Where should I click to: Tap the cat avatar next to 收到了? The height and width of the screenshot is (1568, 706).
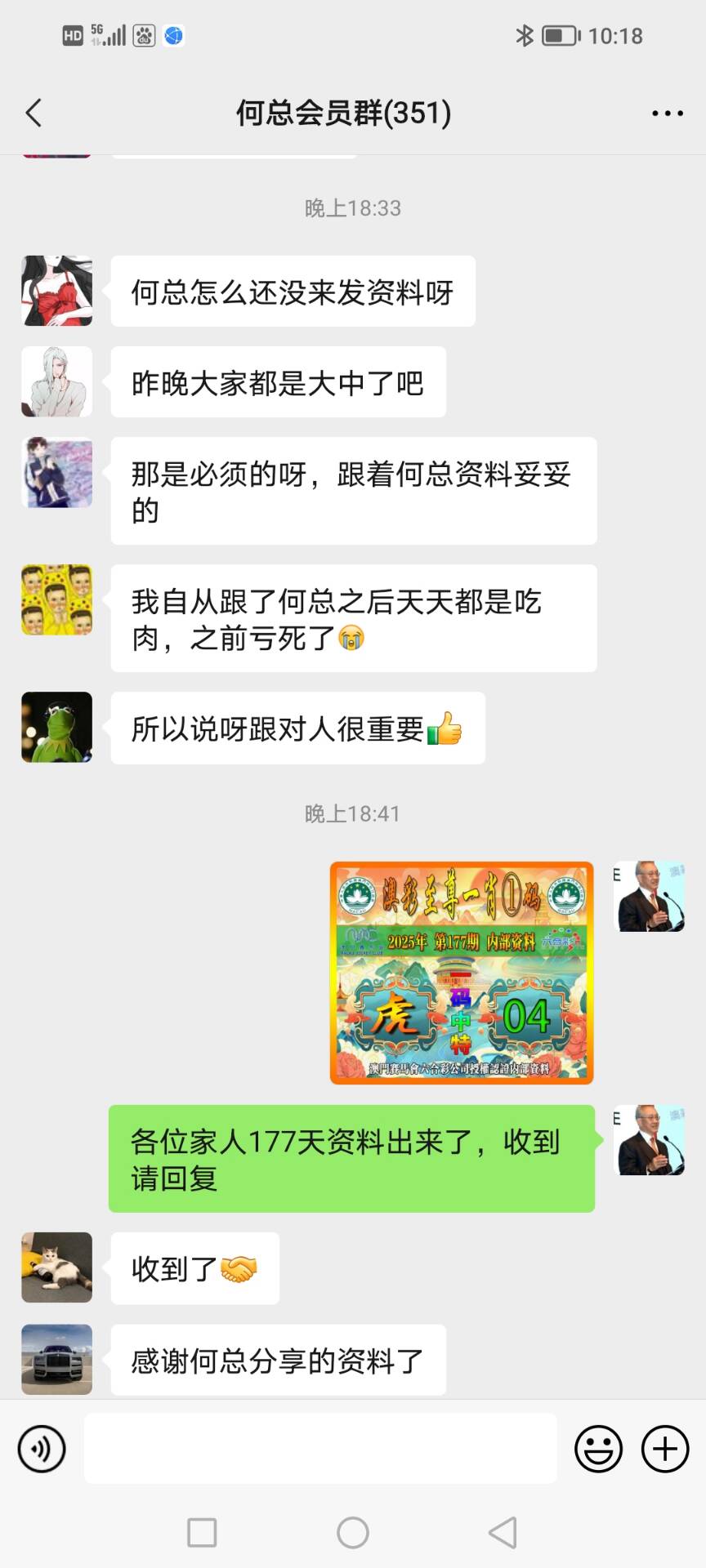(x=56, y=1267)
